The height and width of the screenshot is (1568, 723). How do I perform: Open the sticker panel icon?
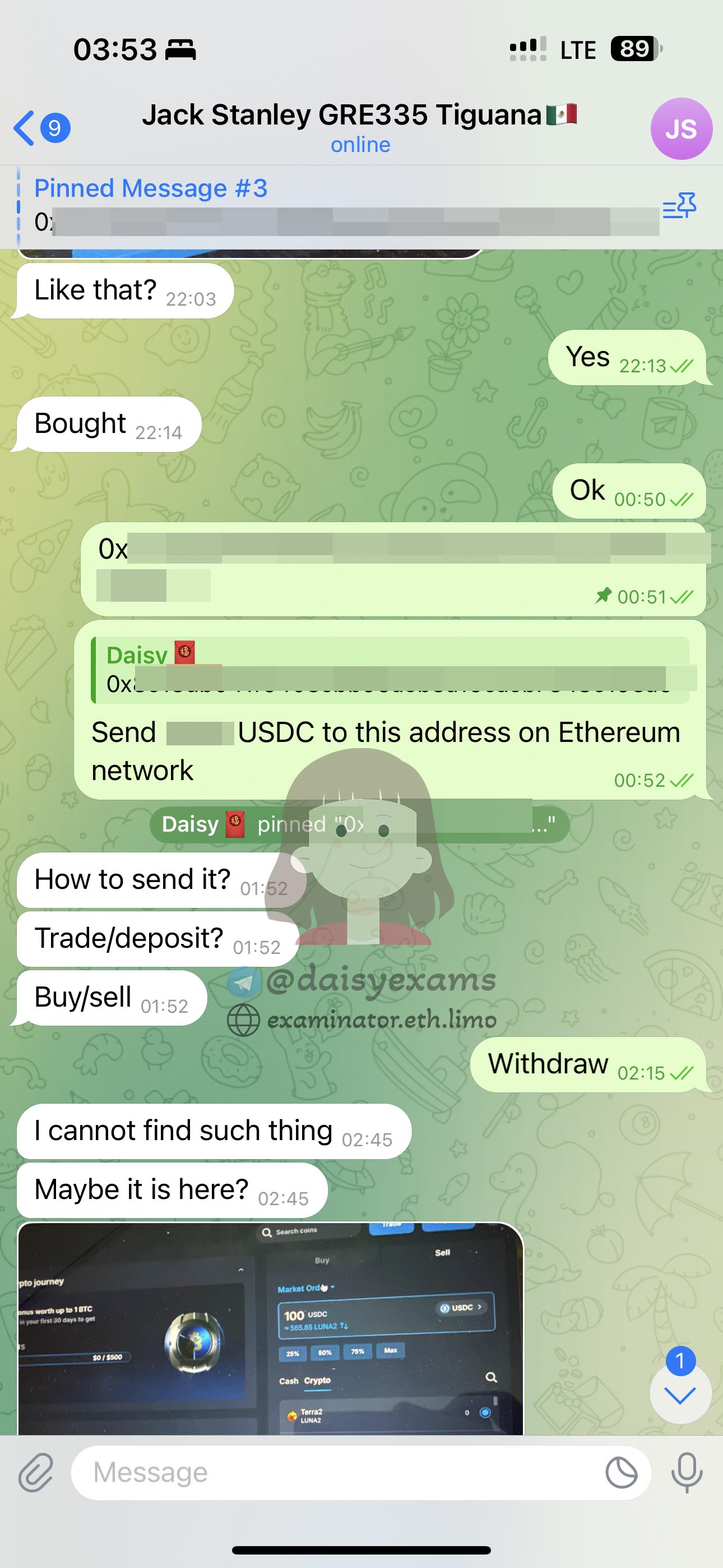point(622,1473)
